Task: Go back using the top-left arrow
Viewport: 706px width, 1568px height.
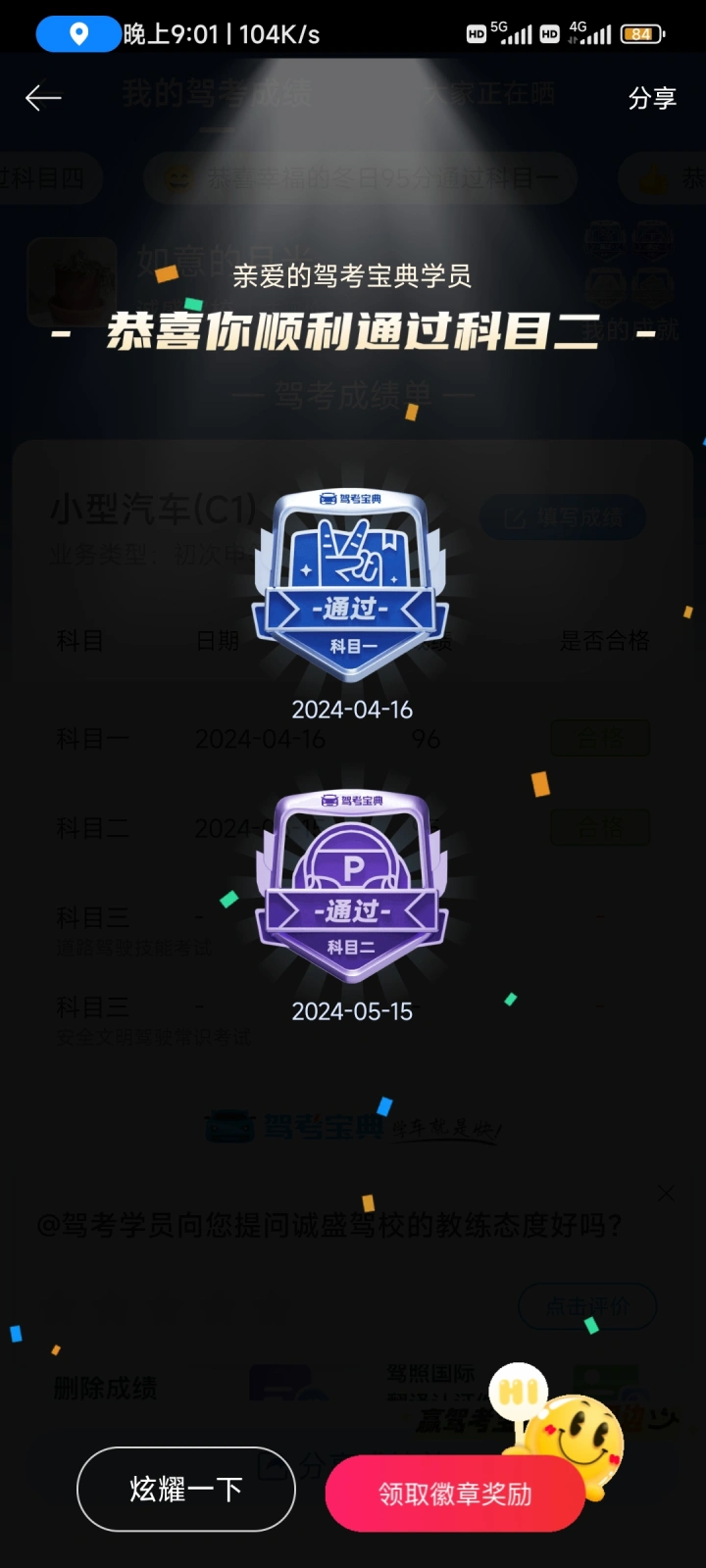Action: pyautogui.click(x=43, y=98)
